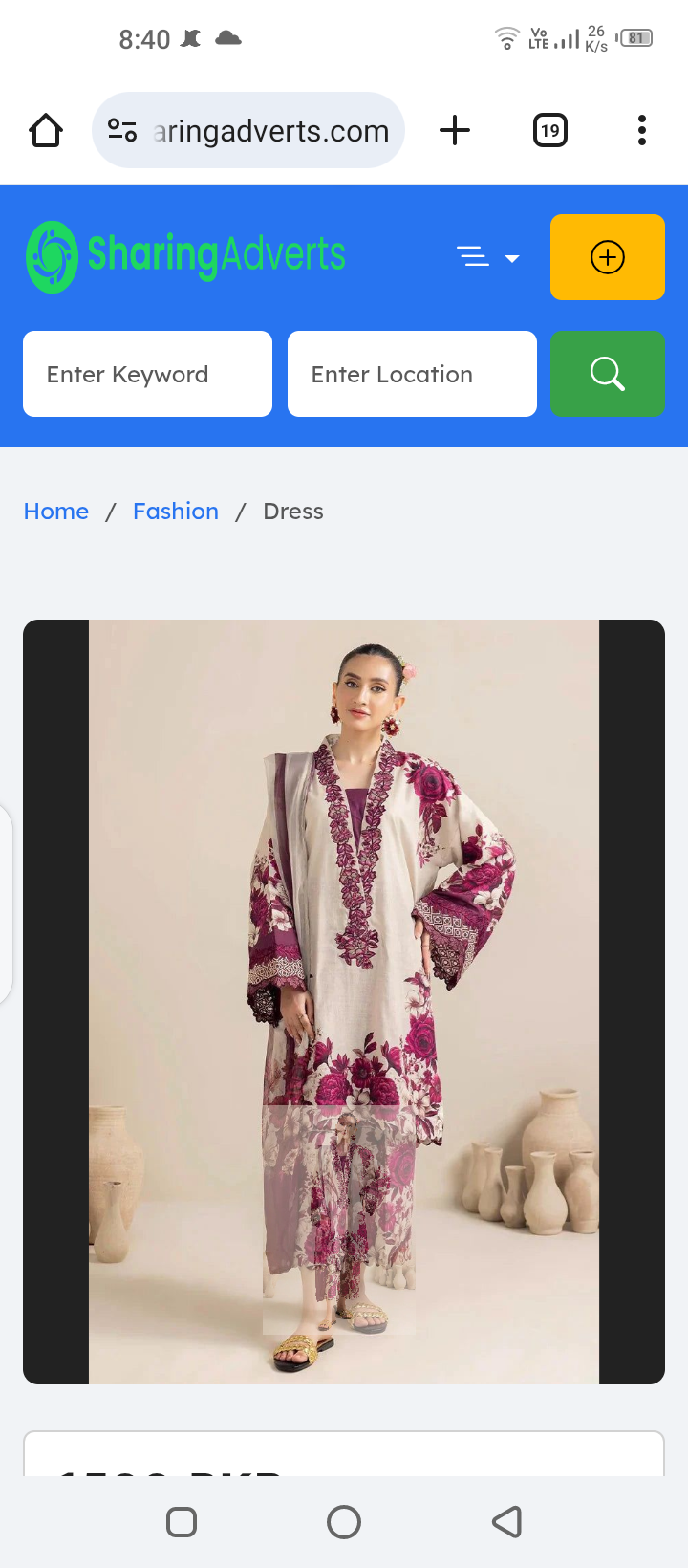Go back using system navigation
This screenshot has width=688, height=1568.
point(506,1521)
